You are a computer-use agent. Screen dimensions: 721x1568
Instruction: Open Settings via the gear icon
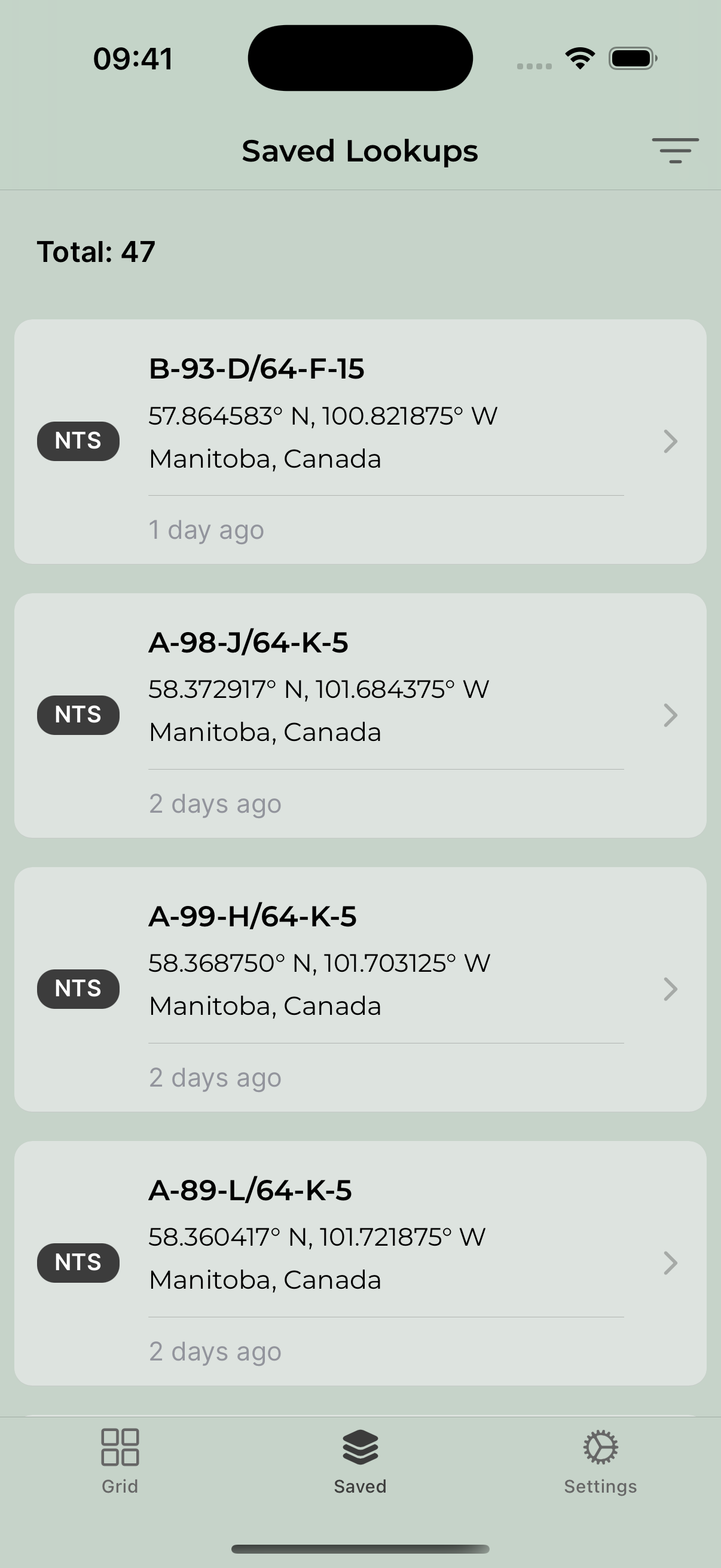click(600, 1447)
